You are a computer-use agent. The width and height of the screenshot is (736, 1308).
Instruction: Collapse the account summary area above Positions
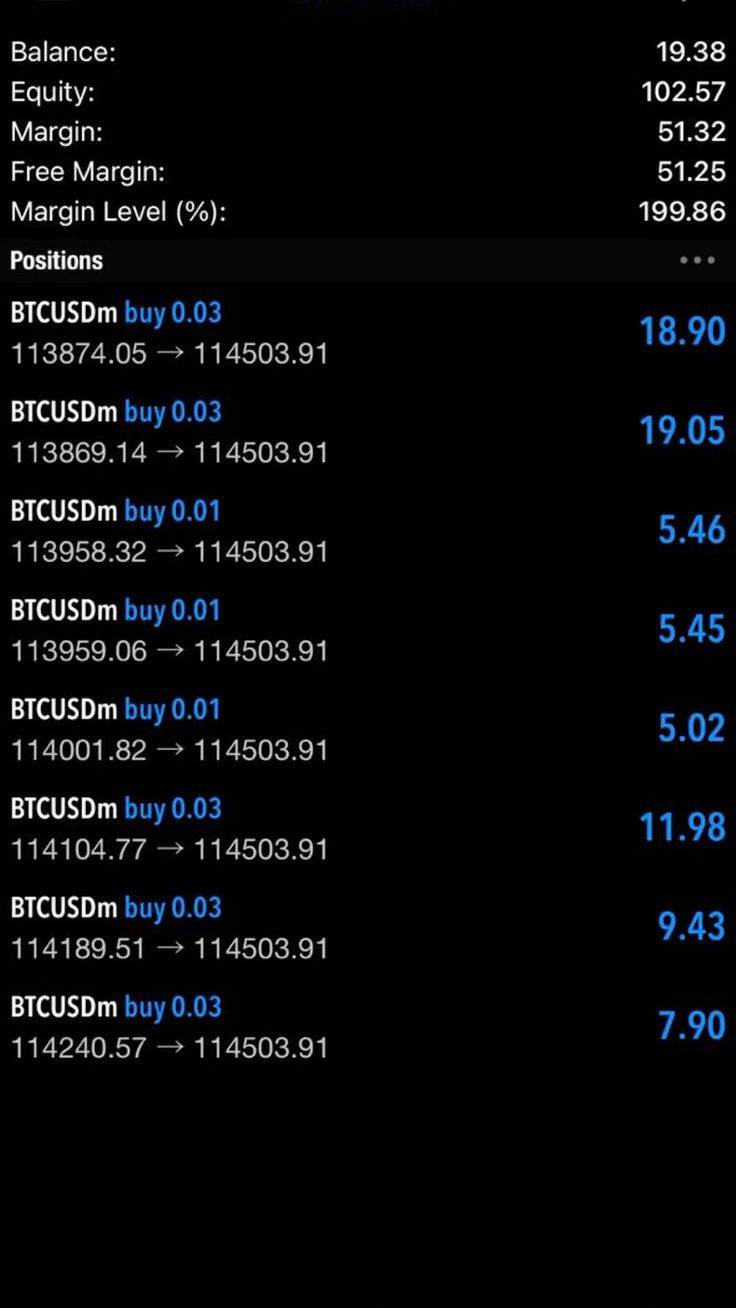click(x=368, y=130)
